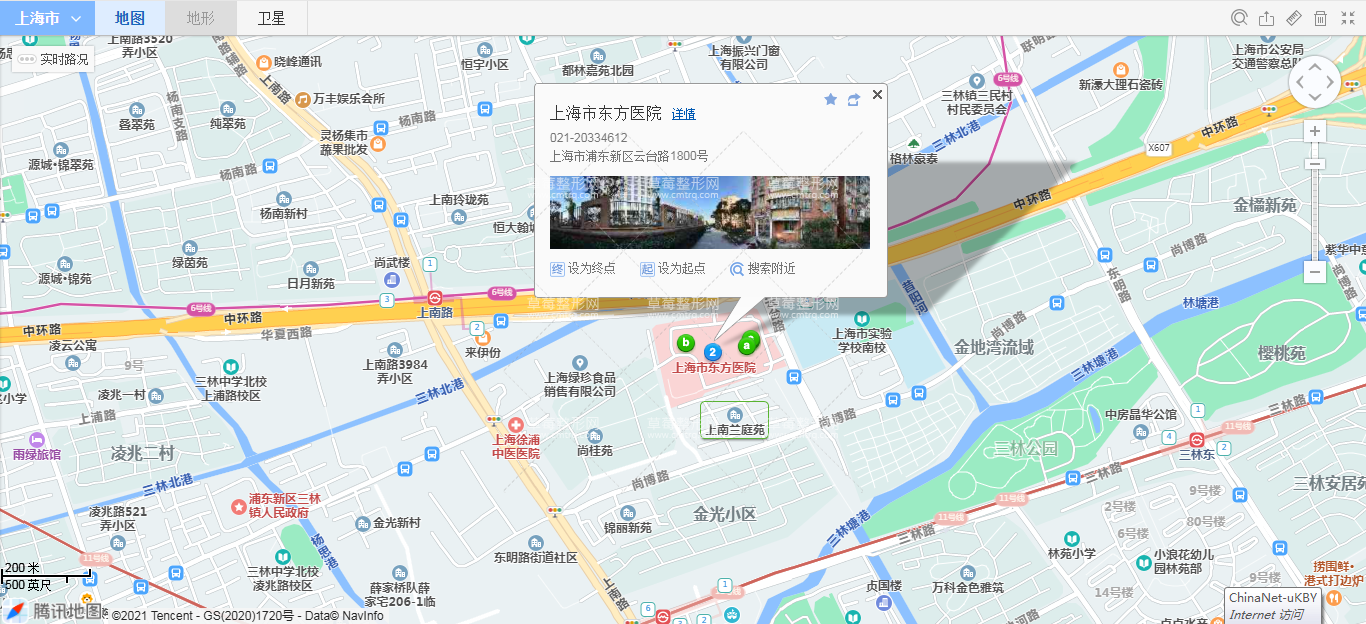Share the 上海市东方医院 location

pyautogui.click(x=853, y=99)
